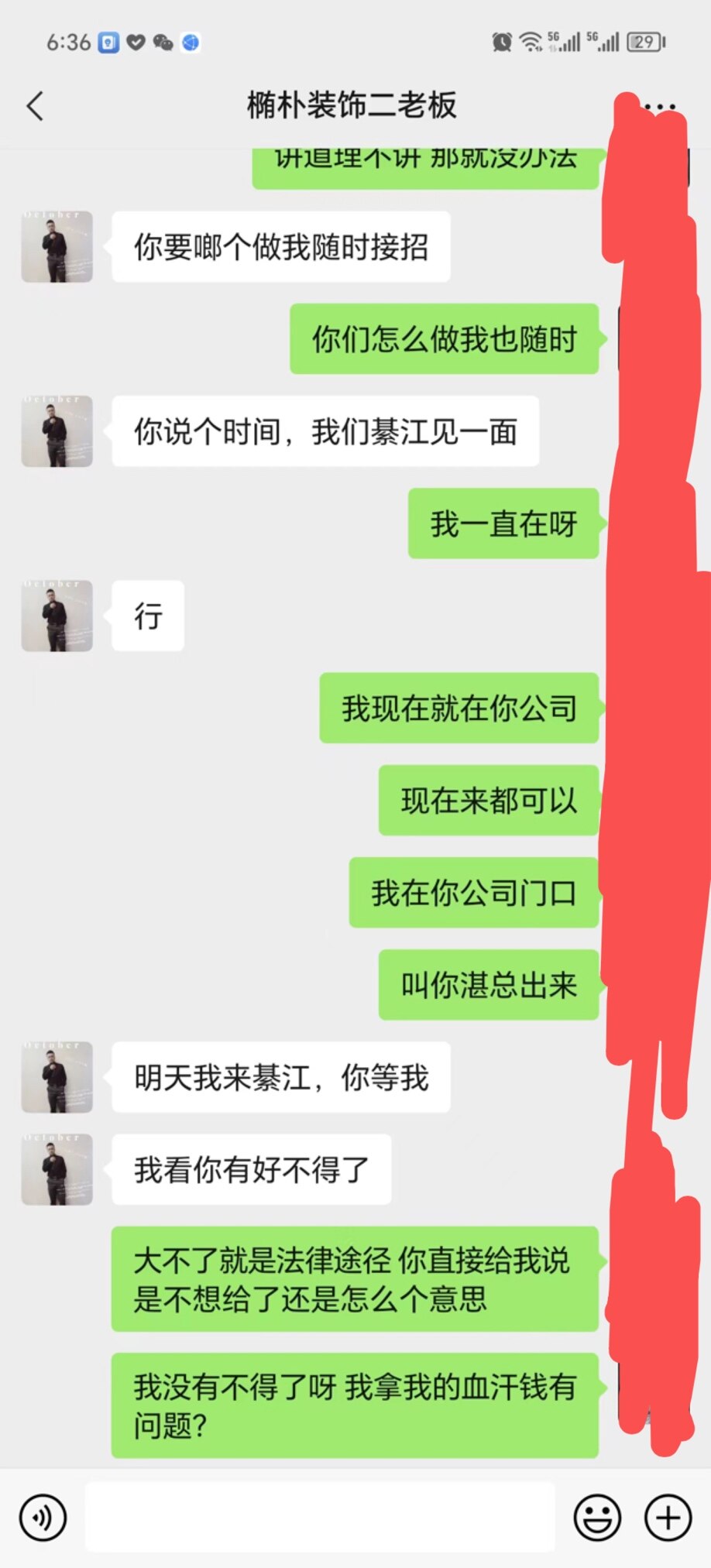Switch to voice message input
Screen dimensions: 711x1568
[43, 1518]
